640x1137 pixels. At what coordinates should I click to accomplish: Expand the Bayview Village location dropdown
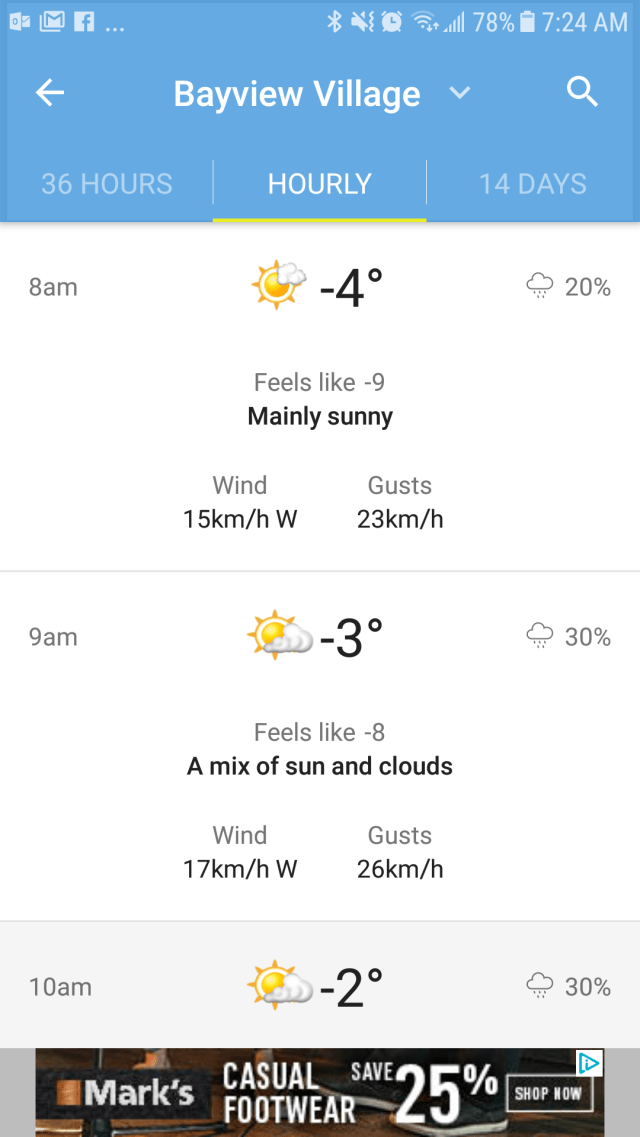click(459, 93)
